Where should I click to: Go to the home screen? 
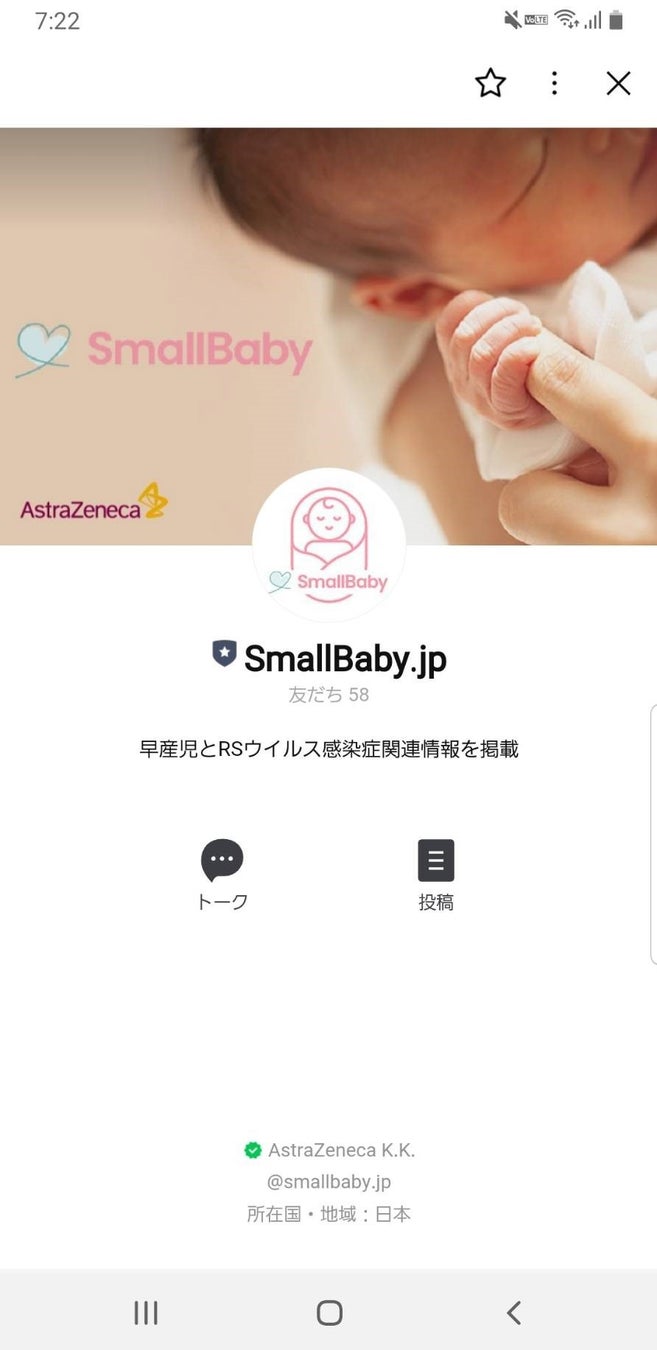[x=329, y=1312]
